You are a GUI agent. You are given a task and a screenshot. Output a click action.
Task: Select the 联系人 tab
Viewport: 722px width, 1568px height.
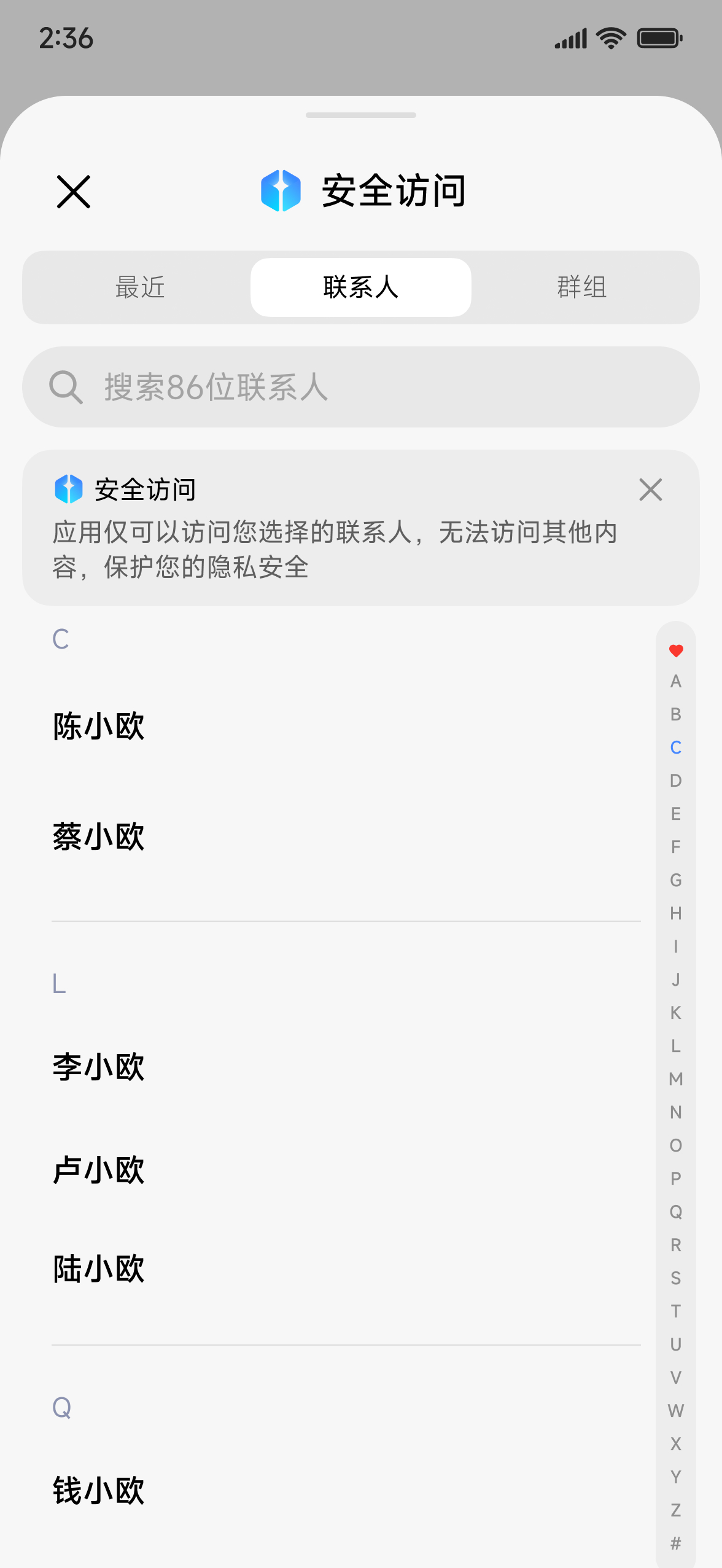(361, 287)
